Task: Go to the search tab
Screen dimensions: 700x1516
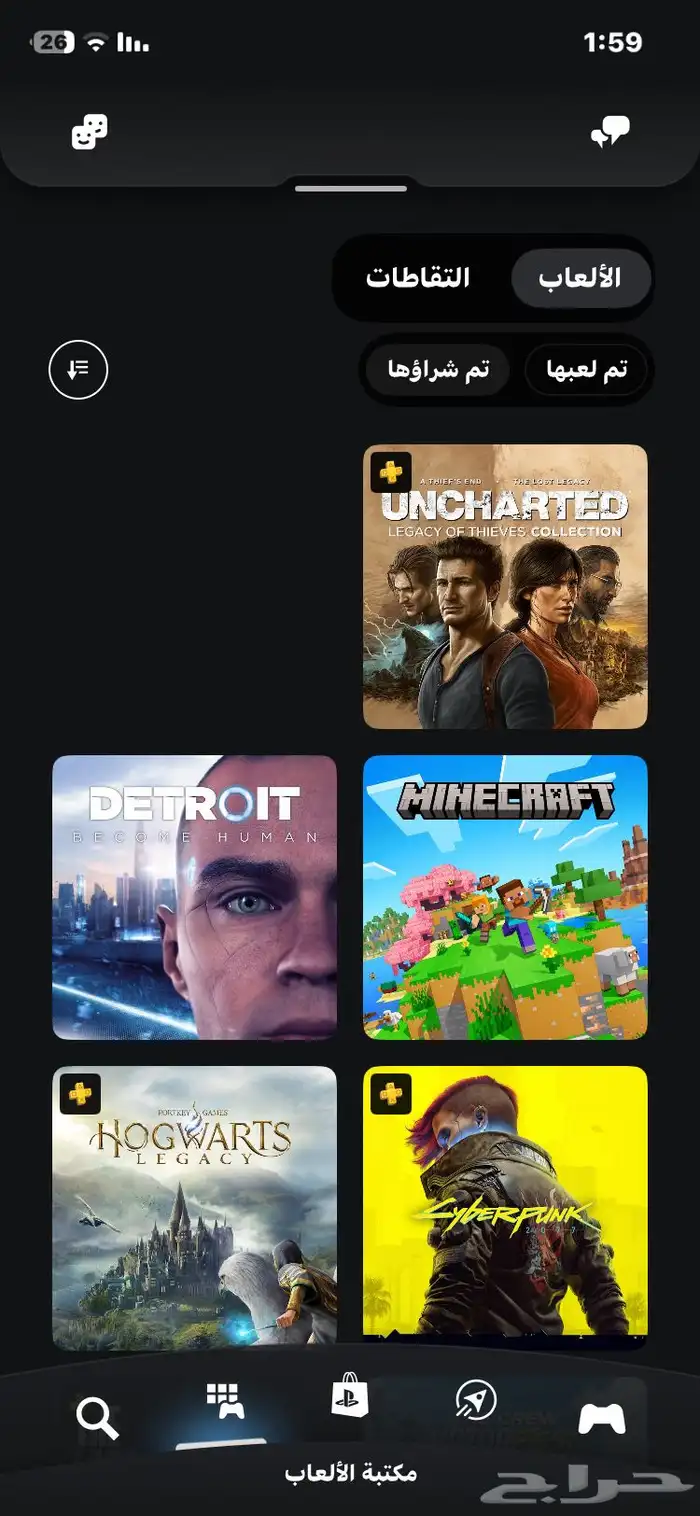Action: point(97,1418)
